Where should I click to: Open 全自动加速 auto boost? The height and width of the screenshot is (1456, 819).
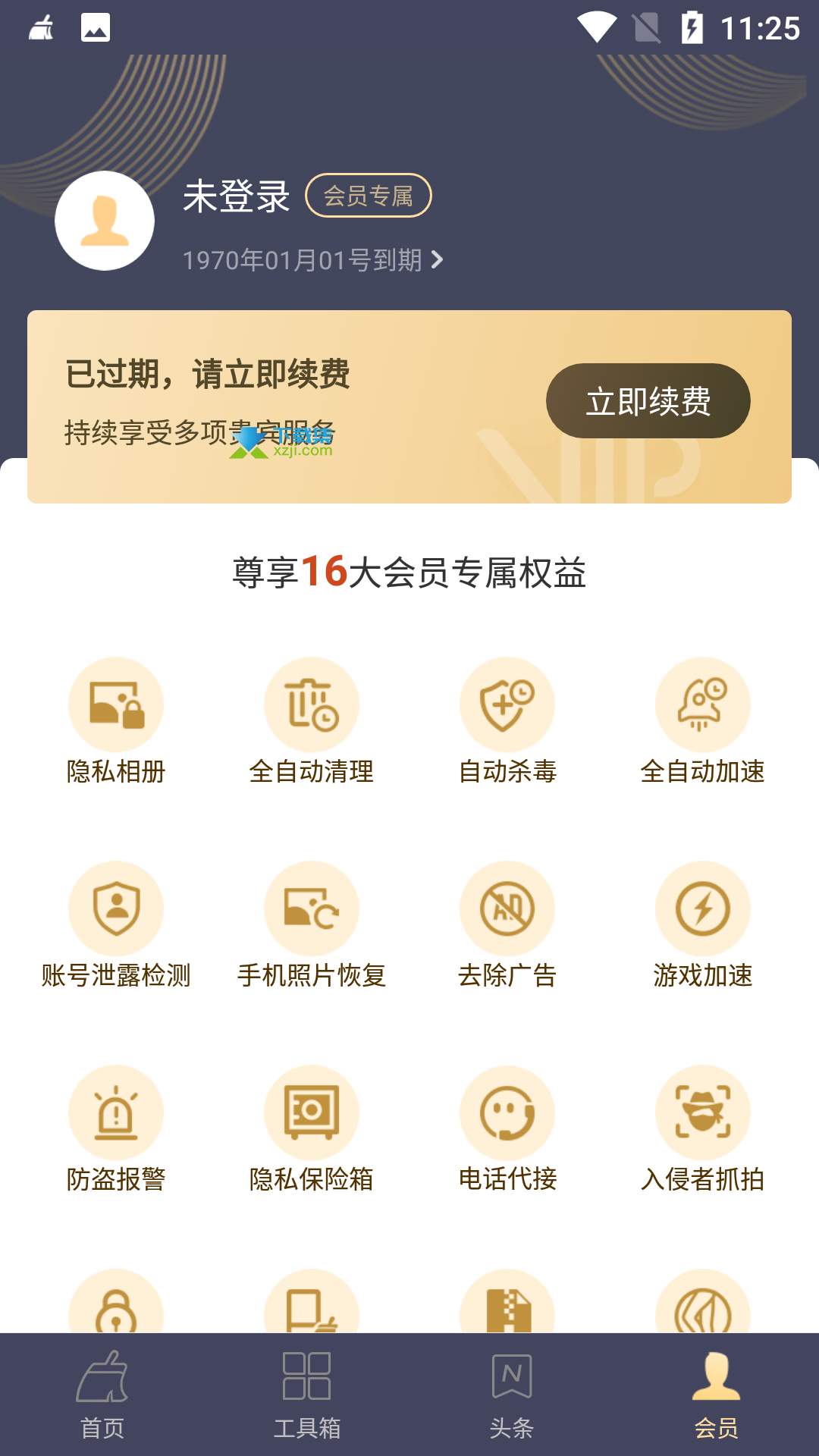click(x=703, y=721)
